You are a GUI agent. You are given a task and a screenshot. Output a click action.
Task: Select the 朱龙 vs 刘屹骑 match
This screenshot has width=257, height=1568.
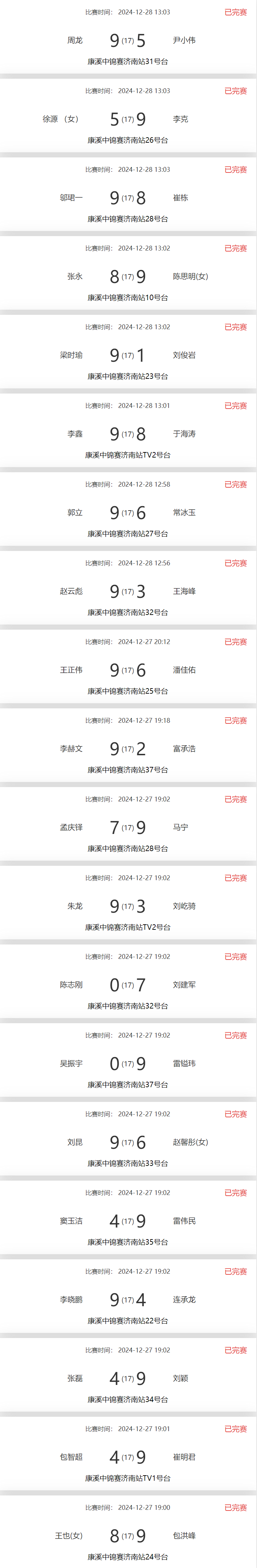[128, 906]
